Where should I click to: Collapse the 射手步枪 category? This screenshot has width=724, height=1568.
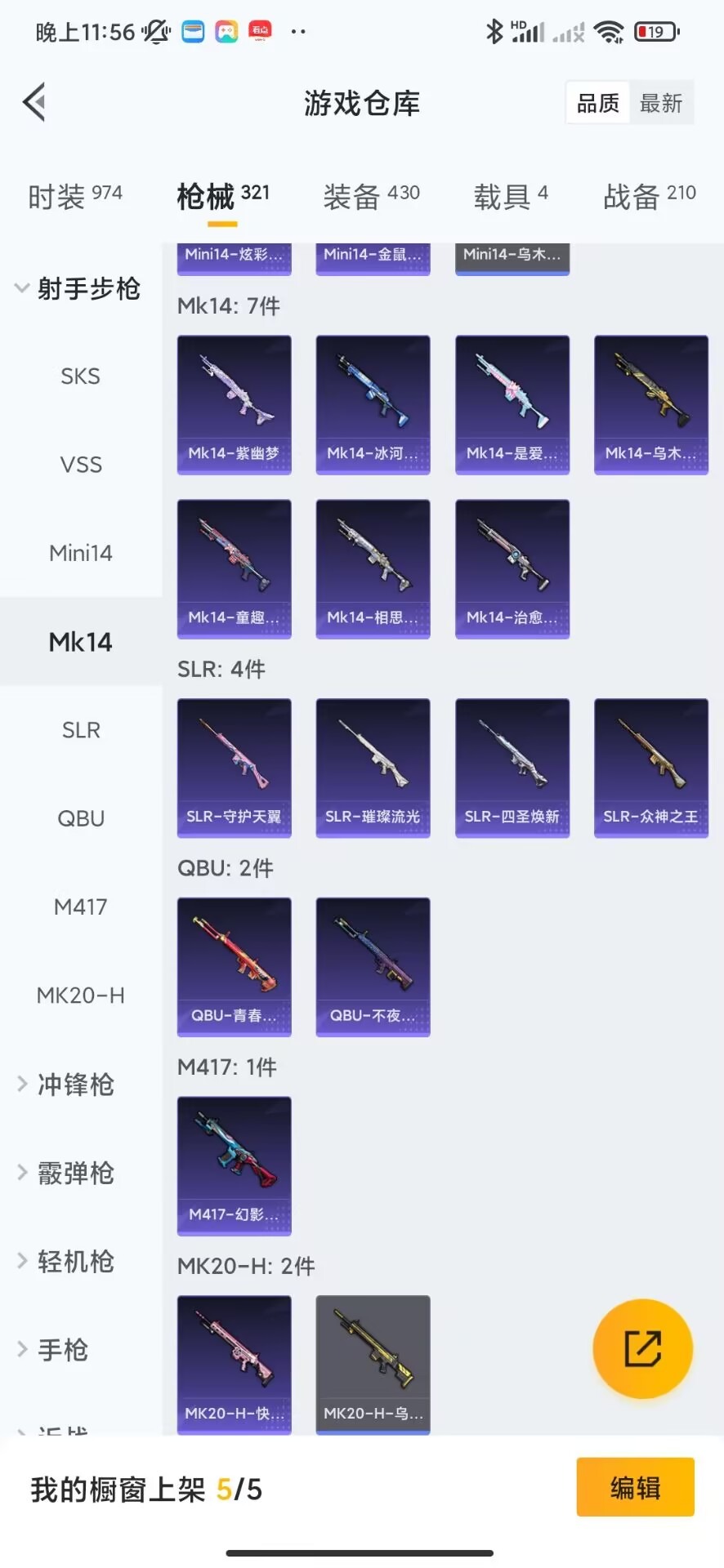[x=78, y=288]
